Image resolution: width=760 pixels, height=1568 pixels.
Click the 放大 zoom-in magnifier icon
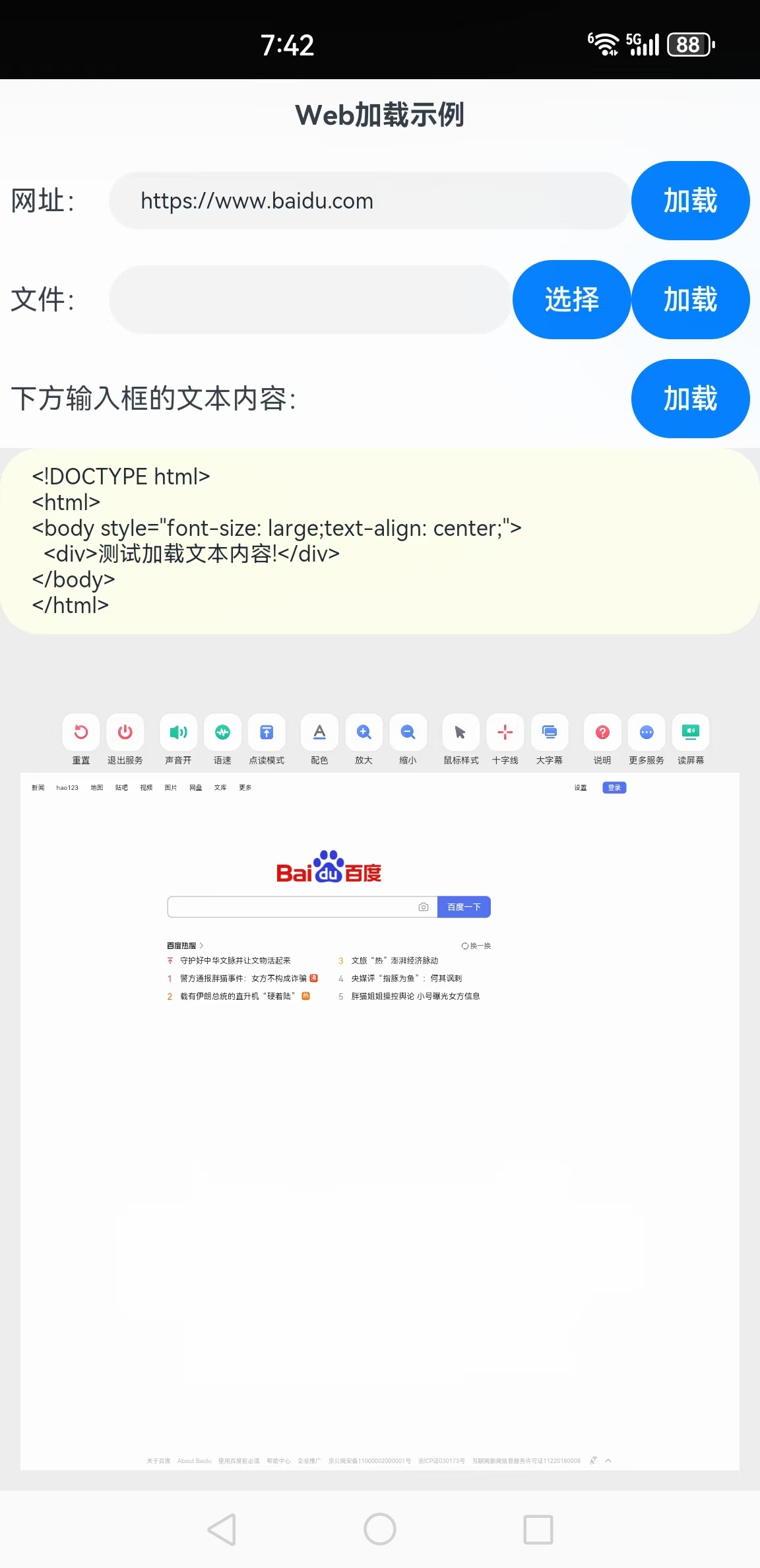364,733
